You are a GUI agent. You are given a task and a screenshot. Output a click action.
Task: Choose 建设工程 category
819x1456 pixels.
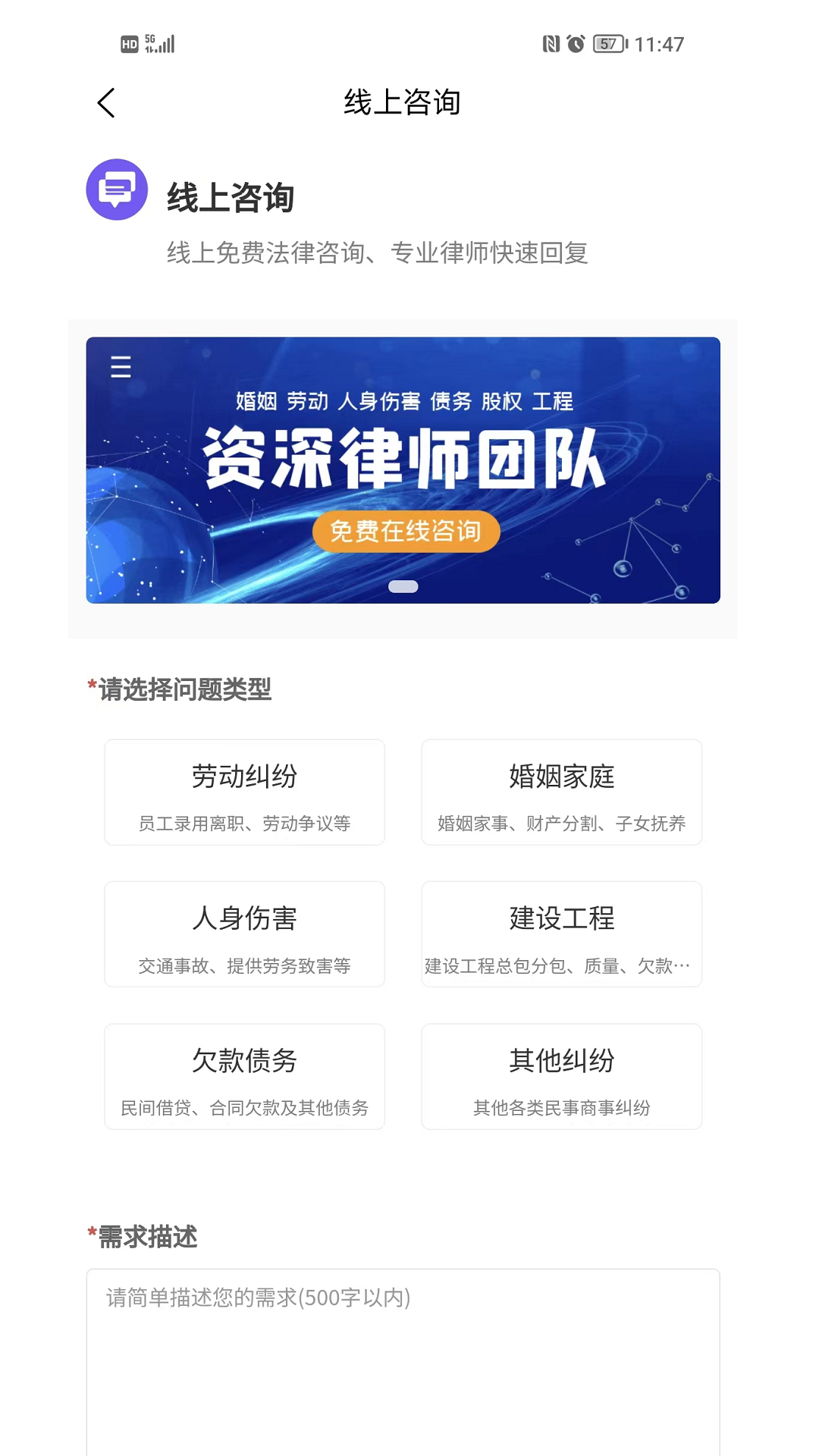coord(561,934)
